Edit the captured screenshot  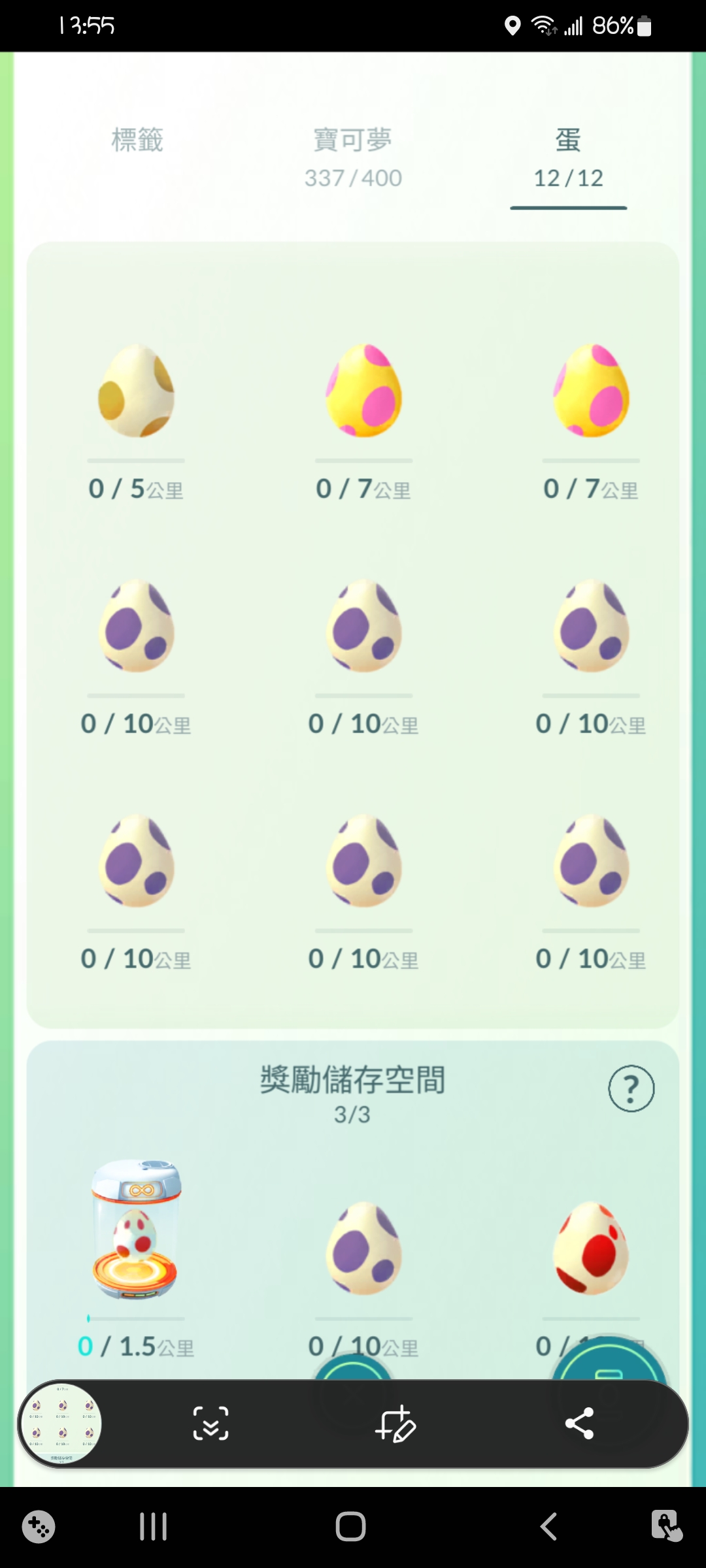[x=395, y=1424]
